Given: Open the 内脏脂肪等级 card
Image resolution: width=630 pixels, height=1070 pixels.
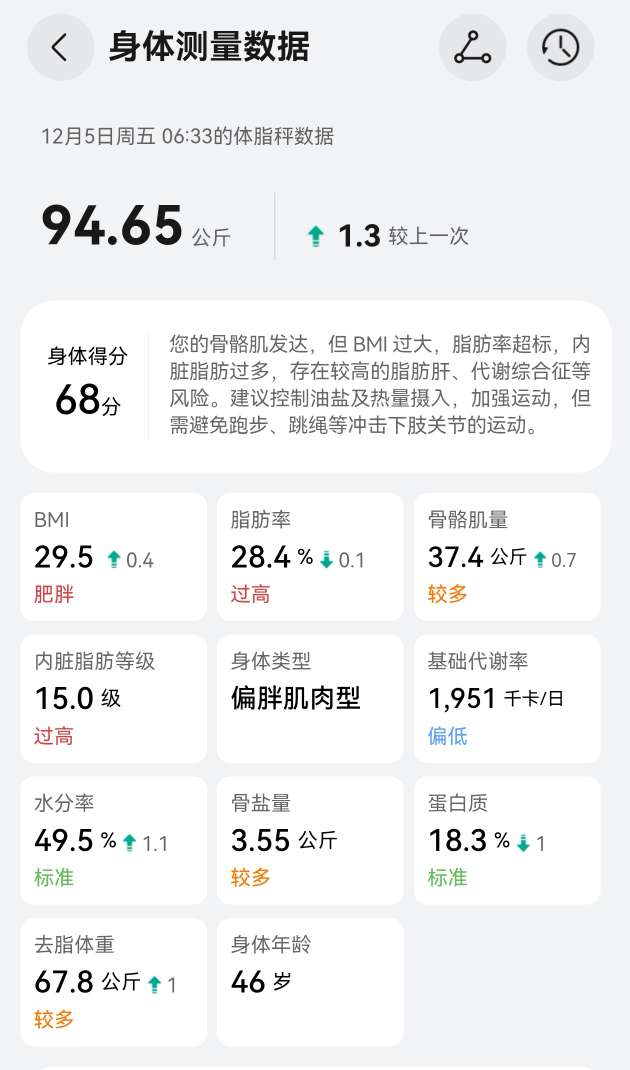Looking at the screenshot, I should click(113, 698).
